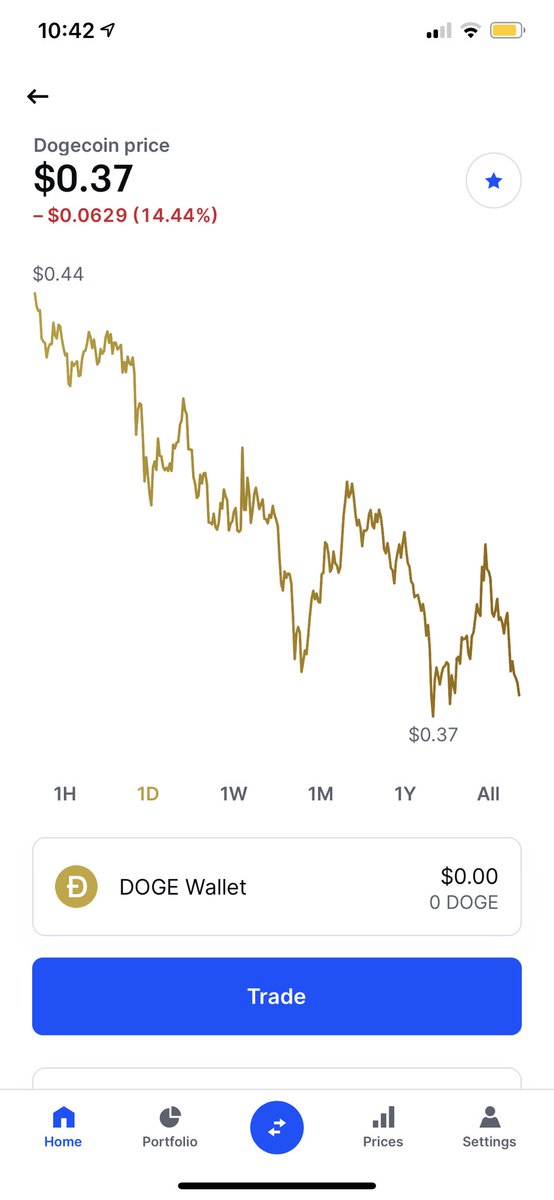Open the Settings tab

[x=489, y=1127]
